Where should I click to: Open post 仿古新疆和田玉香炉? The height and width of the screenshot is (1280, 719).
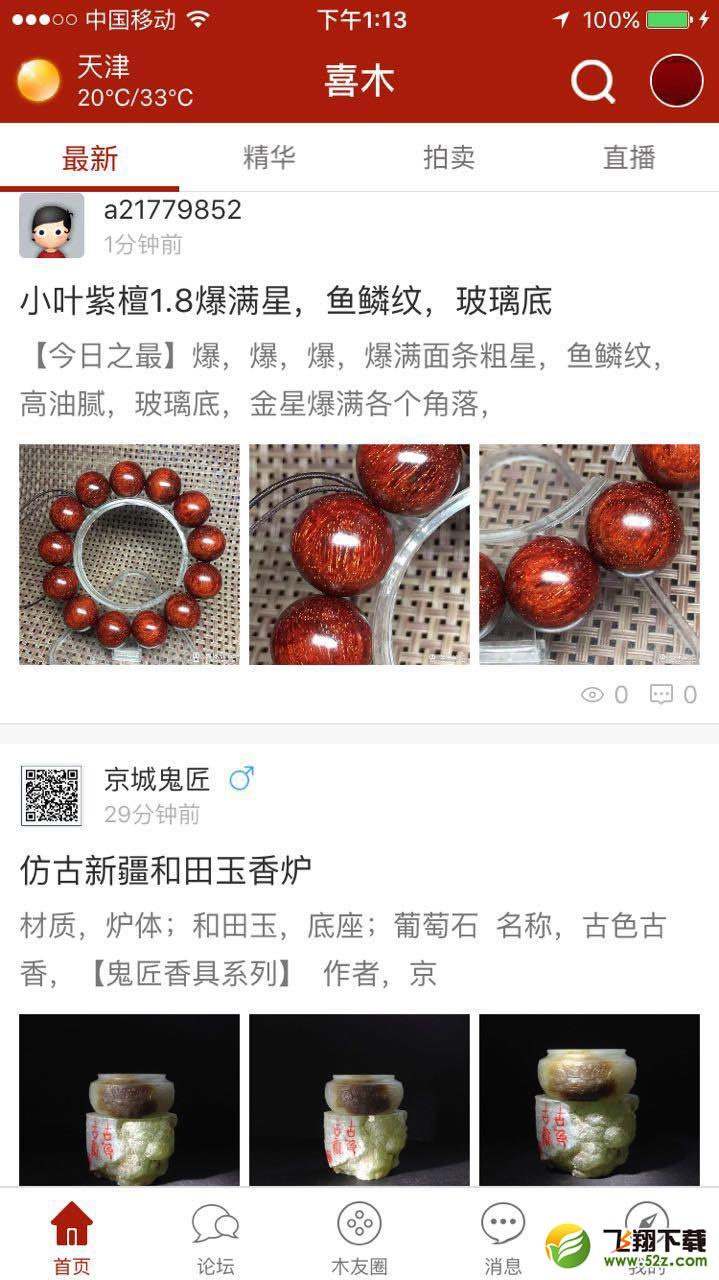click(166, 870)
